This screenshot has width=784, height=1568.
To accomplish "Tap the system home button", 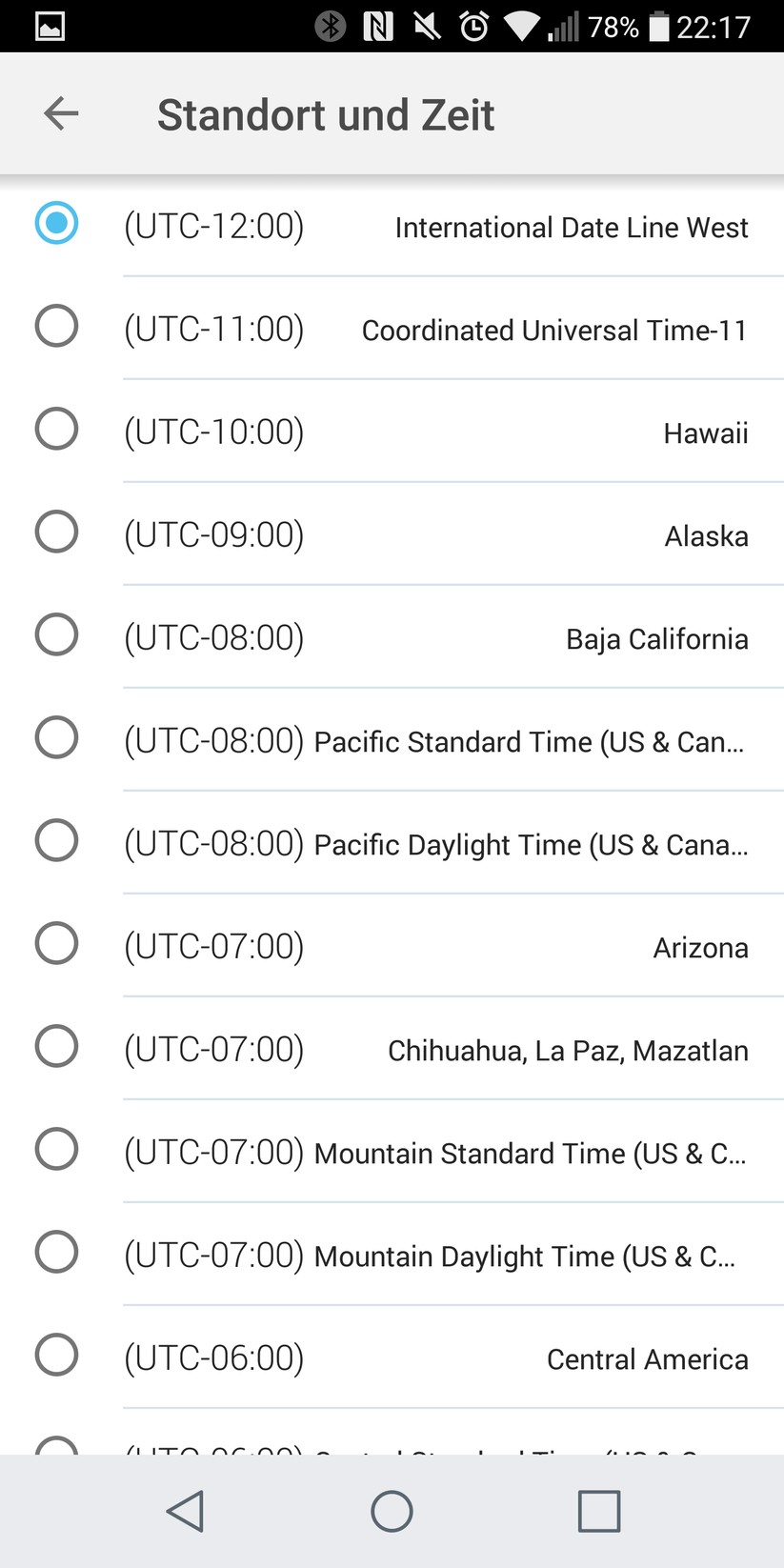I will point(392,1511).
